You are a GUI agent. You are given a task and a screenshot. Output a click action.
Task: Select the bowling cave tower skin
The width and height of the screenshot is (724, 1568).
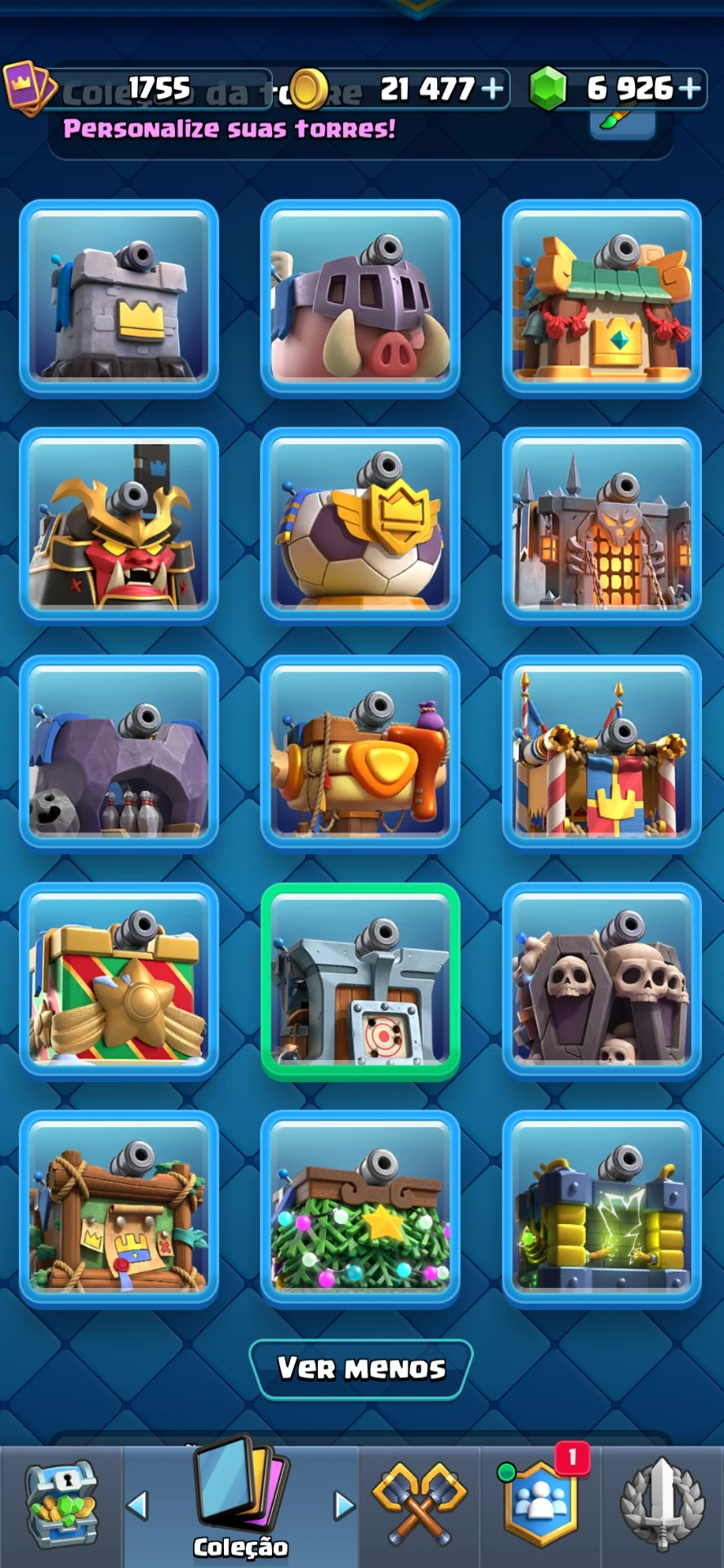coord(118,753)
